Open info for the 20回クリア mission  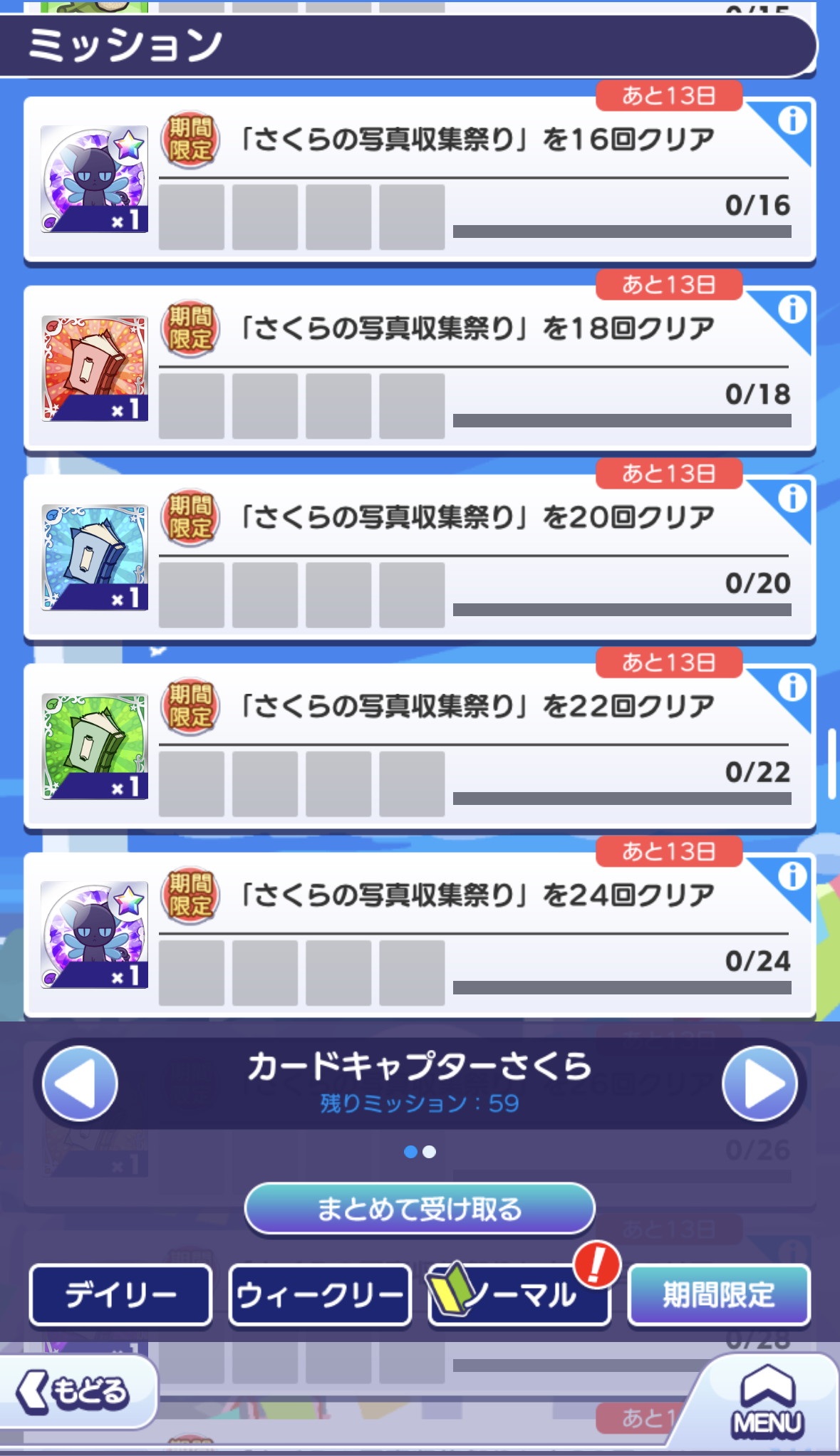pyautogui.click(x=792, y=499)
